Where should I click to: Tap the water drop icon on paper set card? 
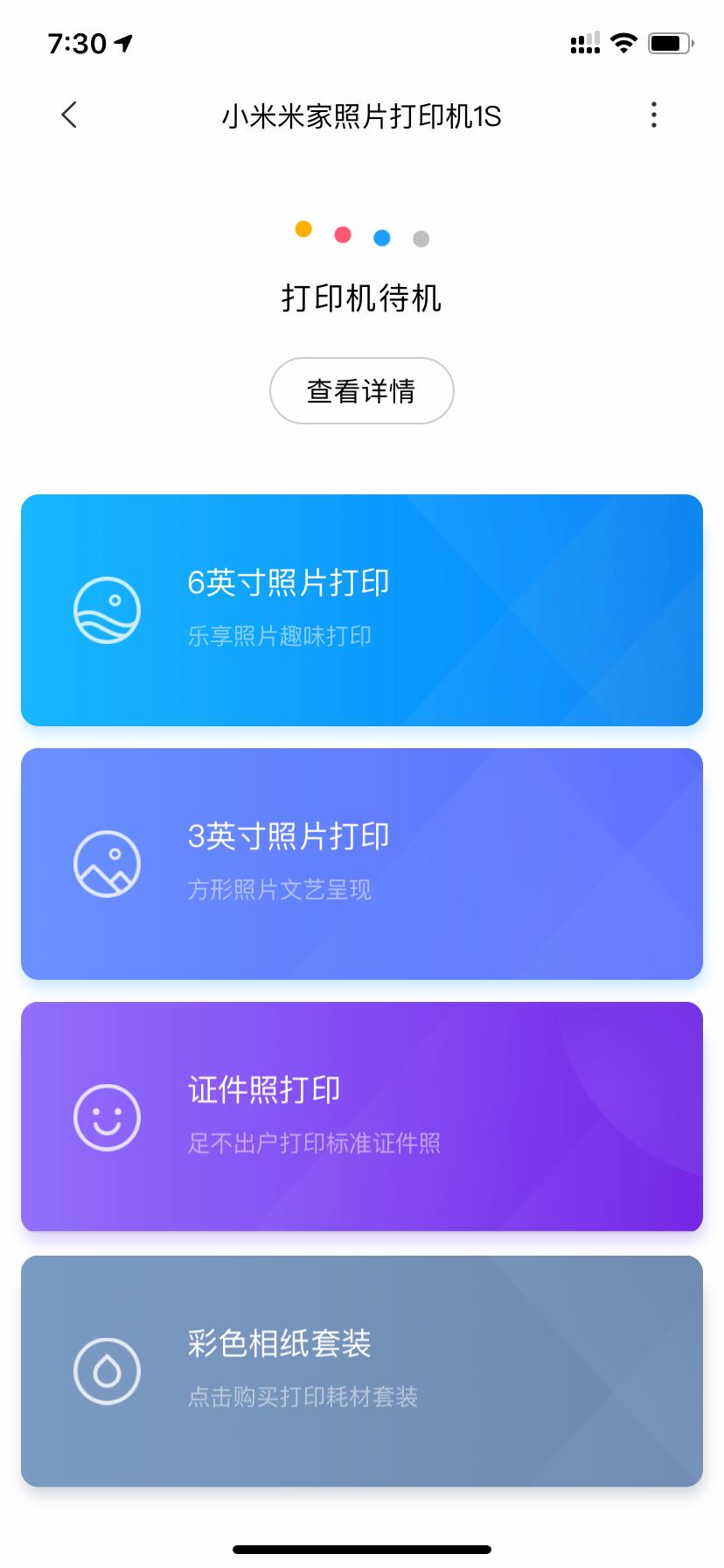click(x=107, y=1370)
